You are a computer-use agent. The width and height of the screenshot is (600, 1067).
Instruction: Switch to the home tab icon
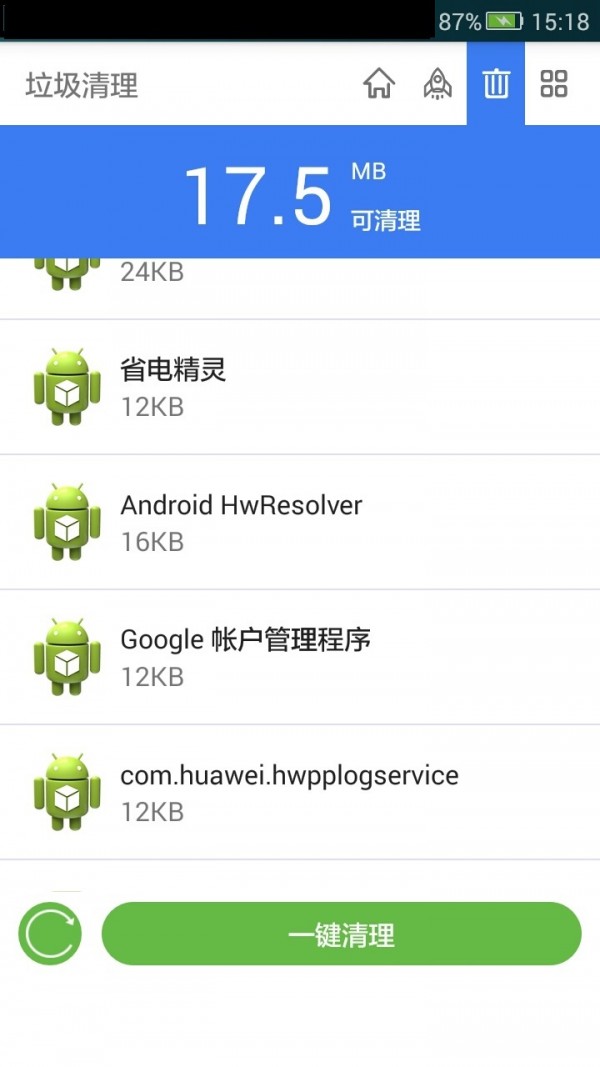click(x=379, y=84)
